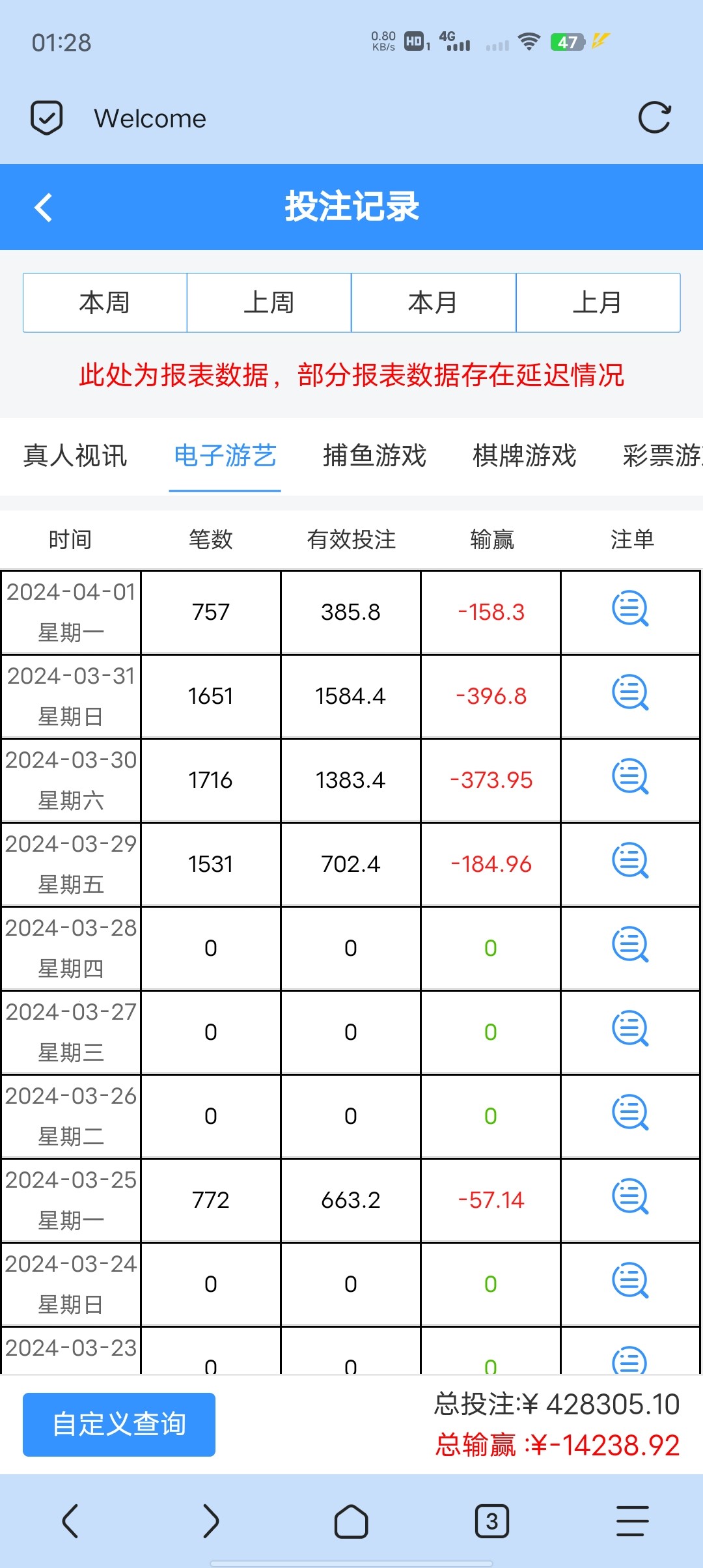Select the 上周 filter

[269, 303]
